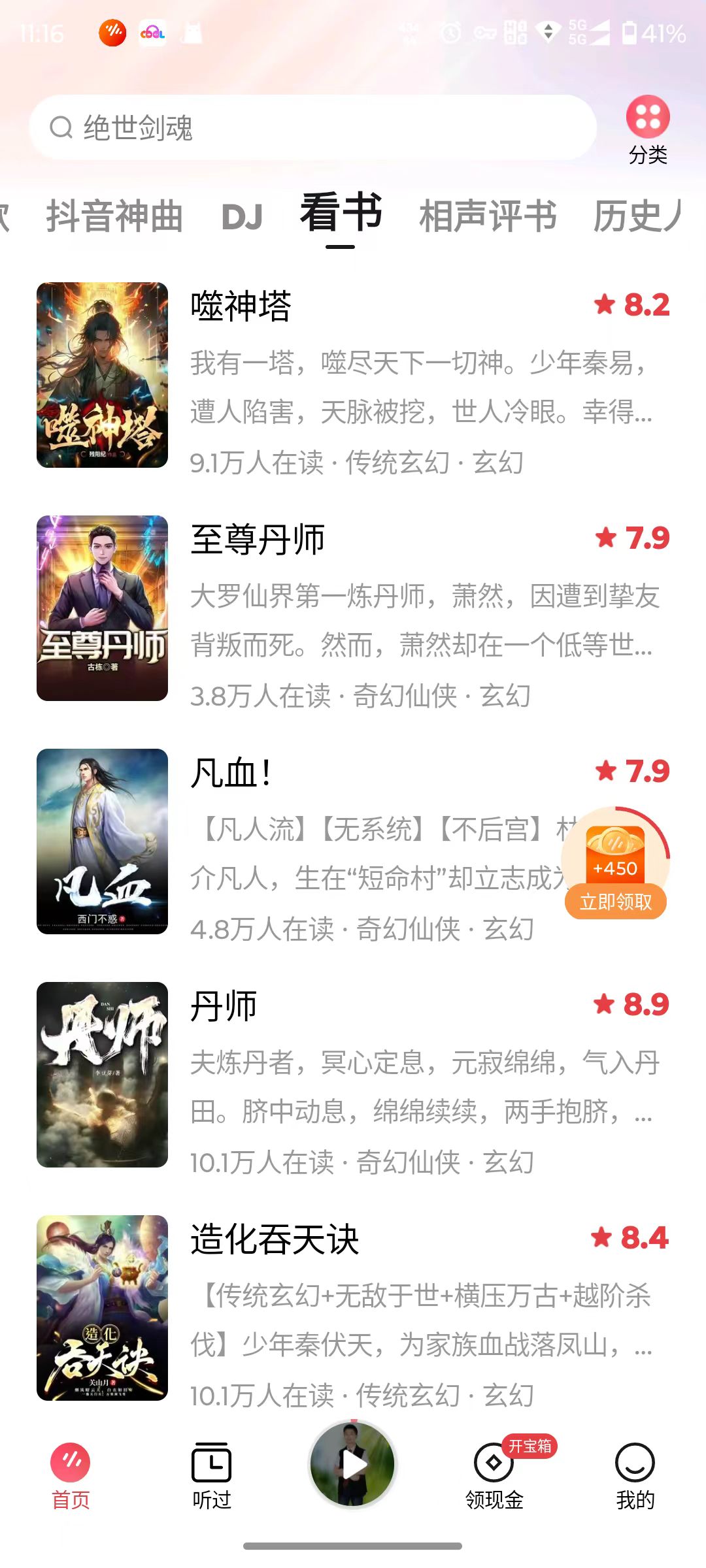Image resolution: width=706 pixels, height=1568 pixels.
Task: Select the 相声评书 tab
Action: pos(488,216)
